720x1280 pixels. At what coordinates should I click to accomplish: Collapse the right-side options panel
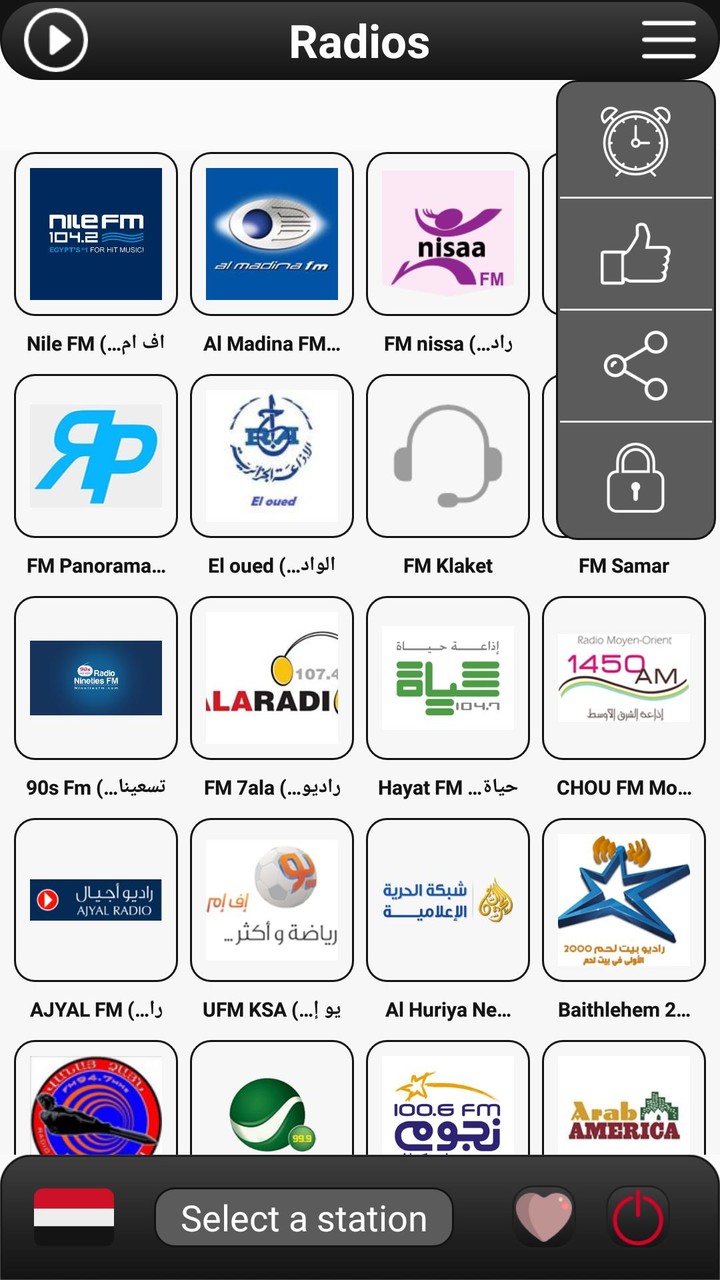[x=668, y=40]
